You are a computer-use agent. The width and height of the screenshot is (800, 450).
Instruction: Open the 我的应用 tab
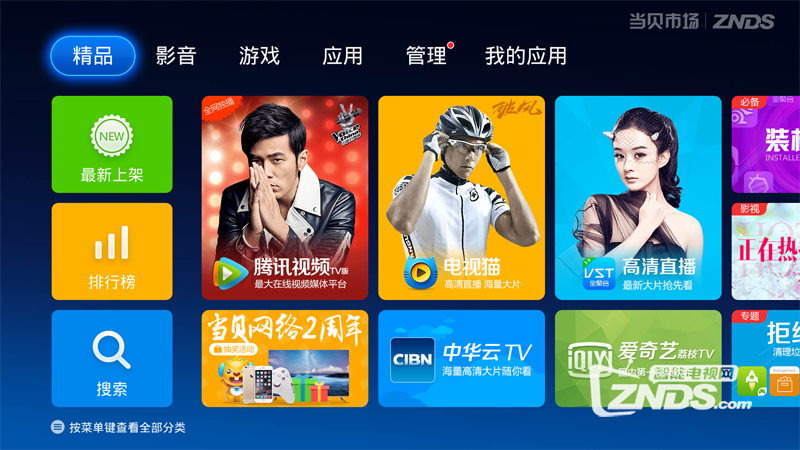pyautogui.click(x=525, y=56)
